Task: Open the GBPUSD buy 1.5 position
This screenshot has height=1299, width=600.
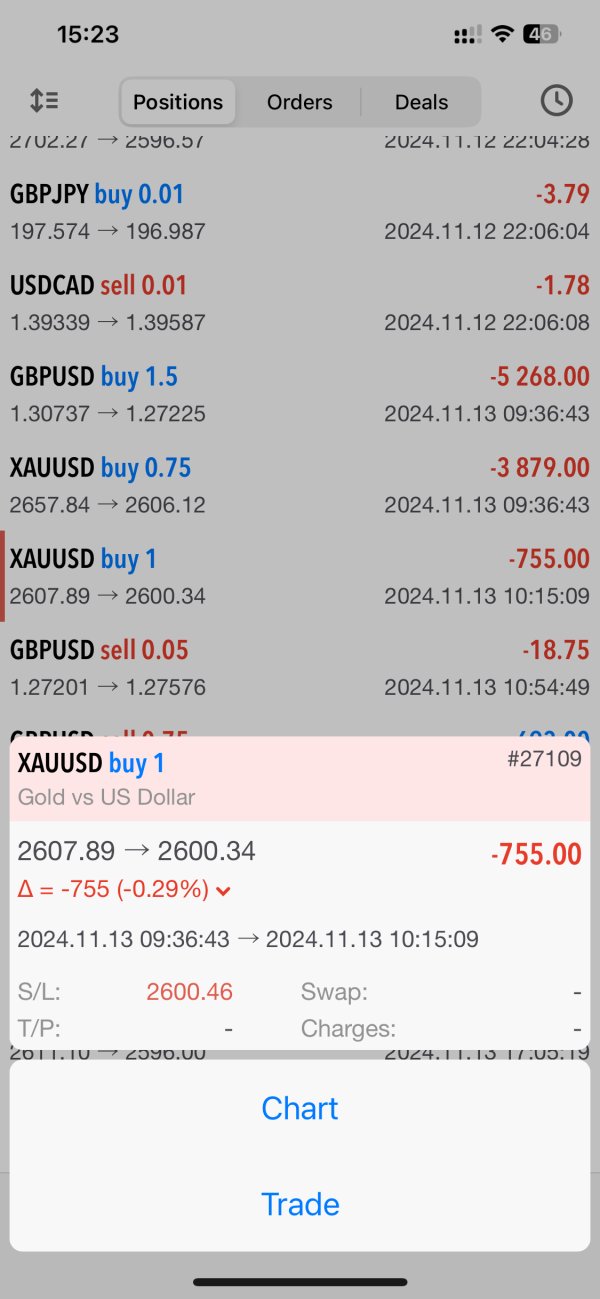Action: (300, 394)
